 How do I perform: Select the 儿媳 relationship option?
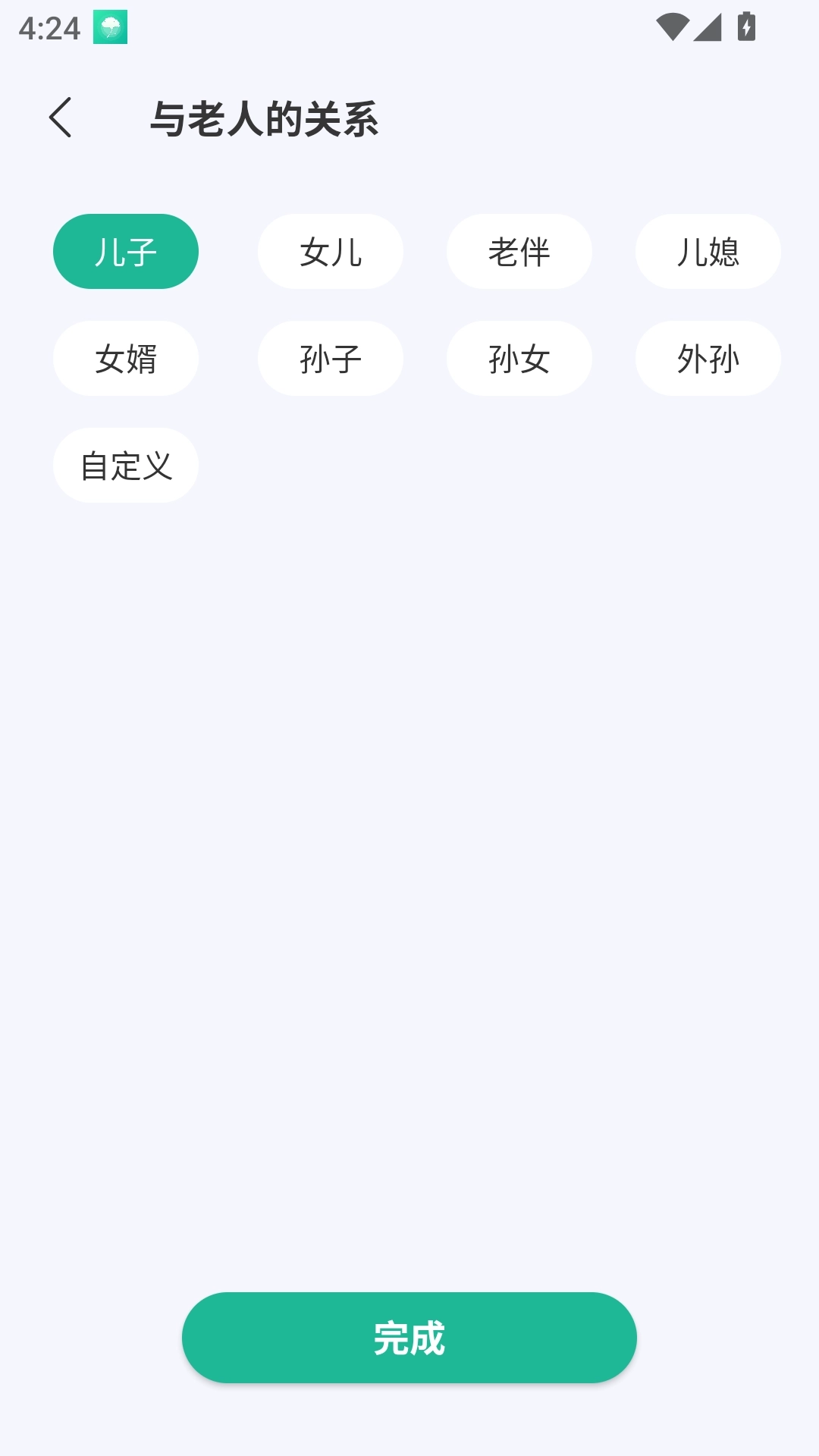point(708,251)
